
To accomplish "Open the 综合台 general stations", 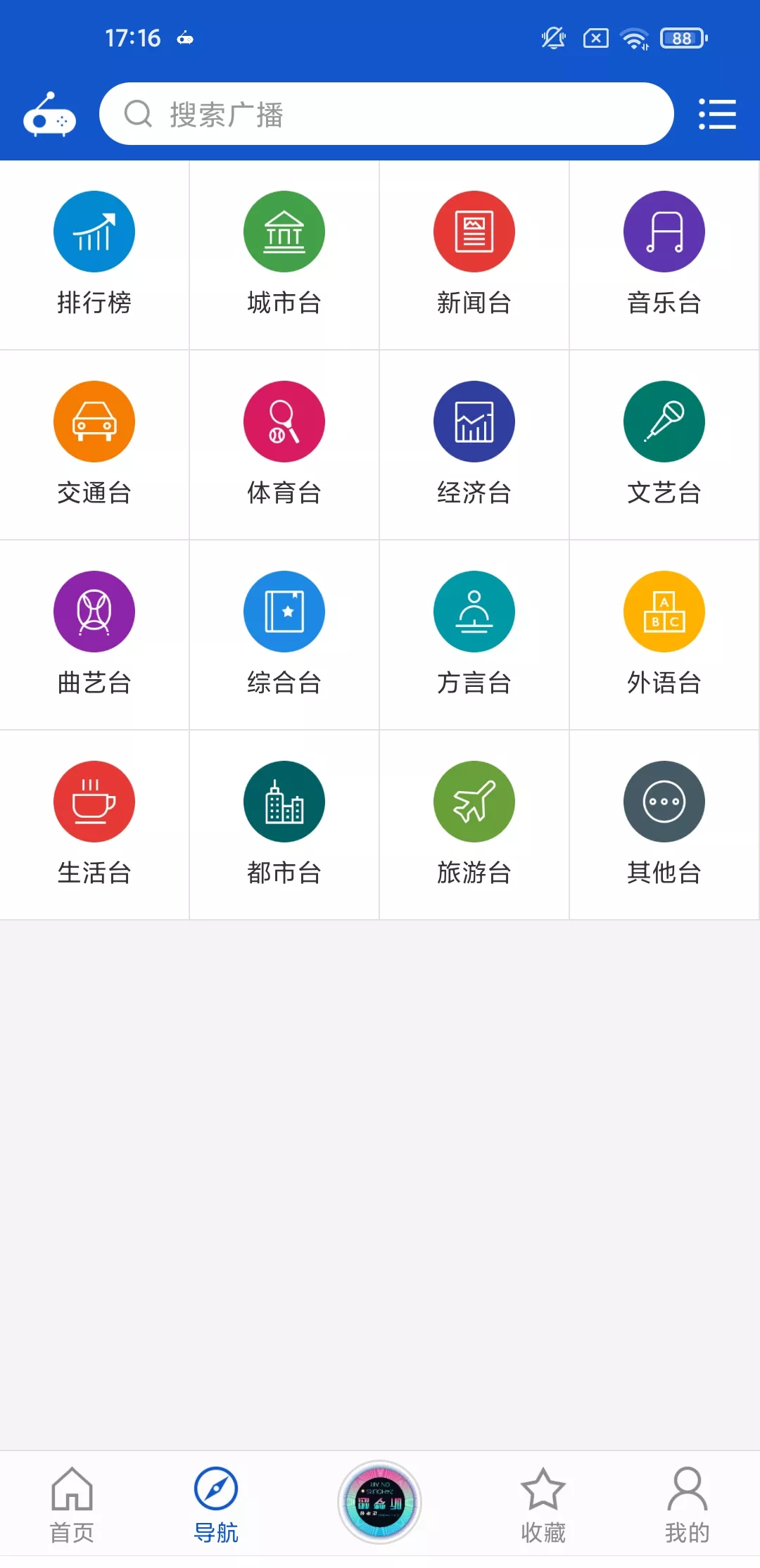I will 284,635.
